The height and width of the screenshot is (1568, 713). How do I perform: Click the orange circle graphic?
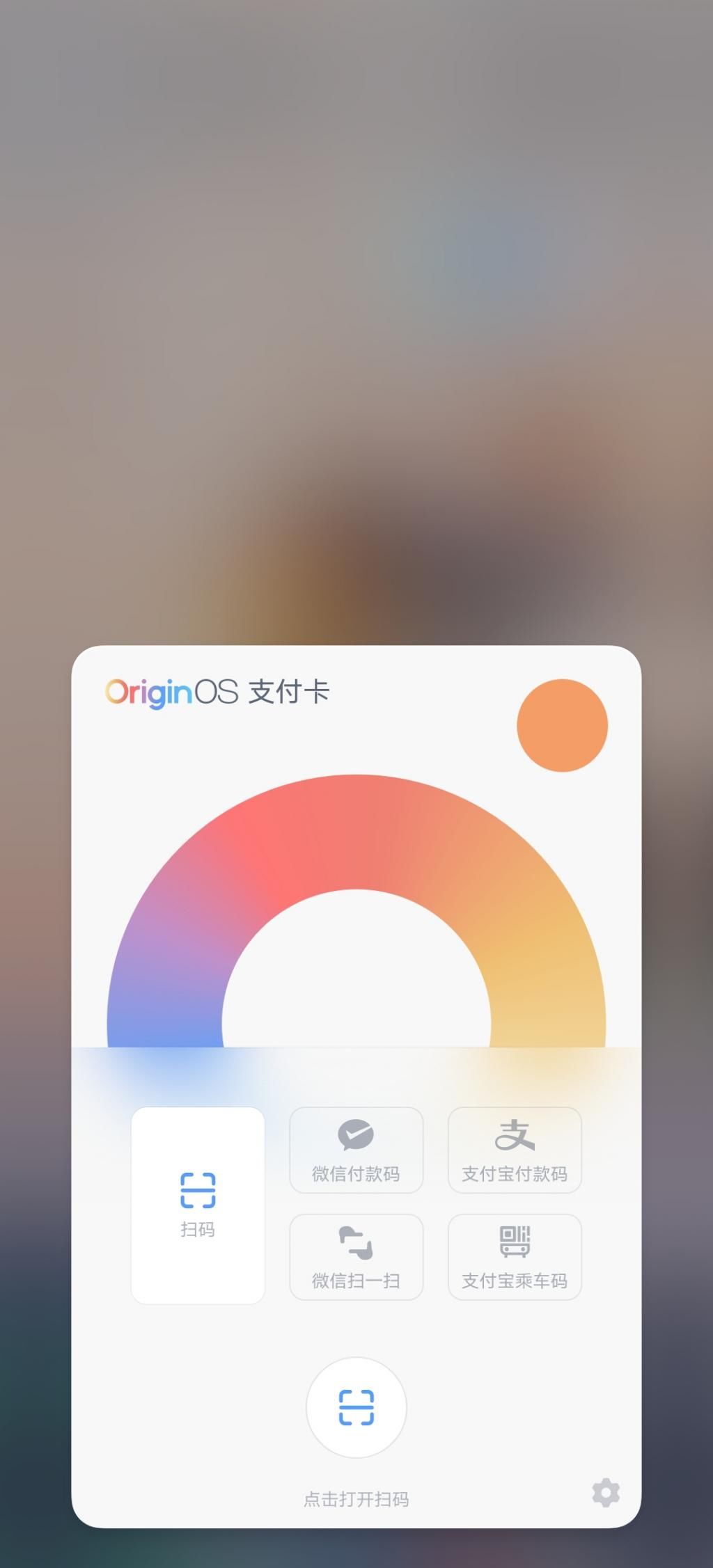tap(561, 724)
